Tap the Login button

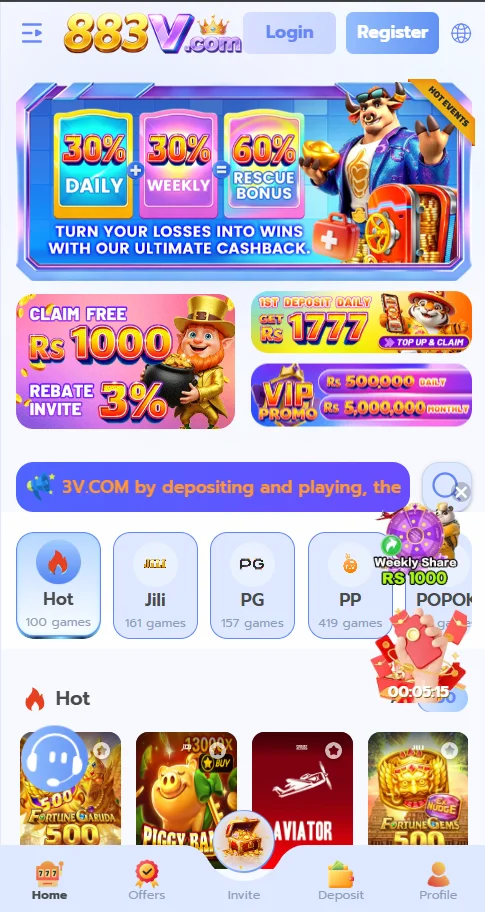289,33
